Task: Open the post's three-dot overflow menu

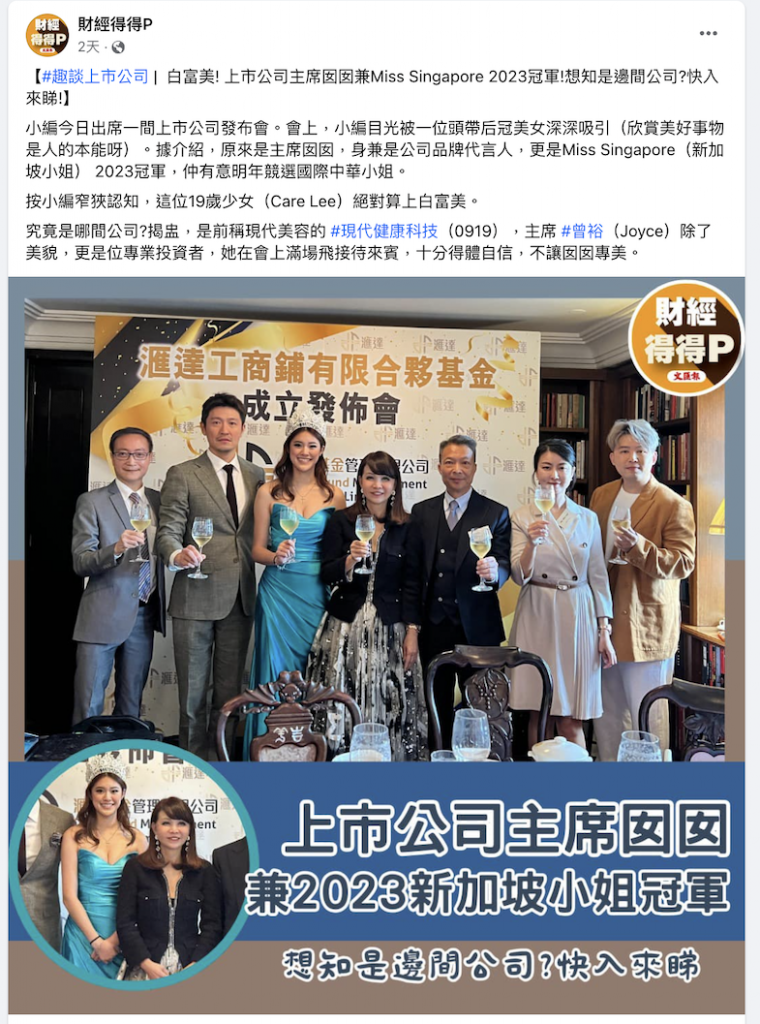Action: (708, 33)
